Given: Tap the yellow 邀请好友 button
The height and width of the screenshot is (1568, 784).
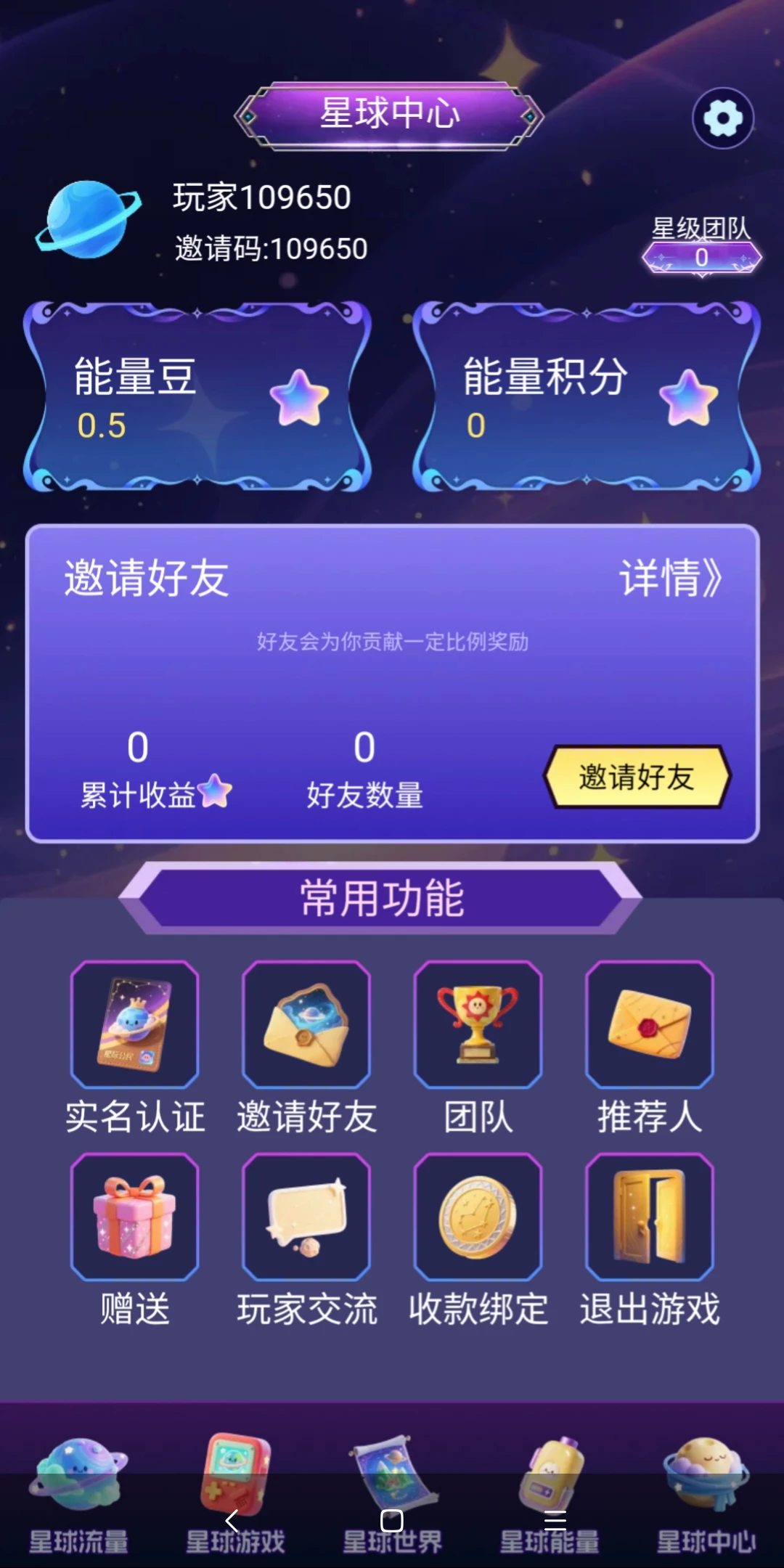Looking at the screenshot, I should click(637, 777).
